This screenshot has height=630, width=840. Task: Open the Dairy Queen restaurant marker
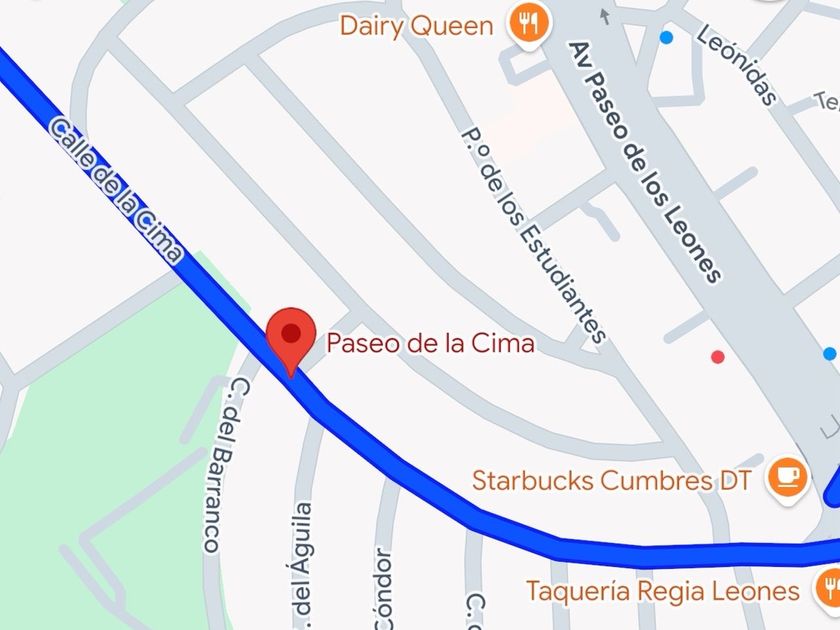pos(529,24)
